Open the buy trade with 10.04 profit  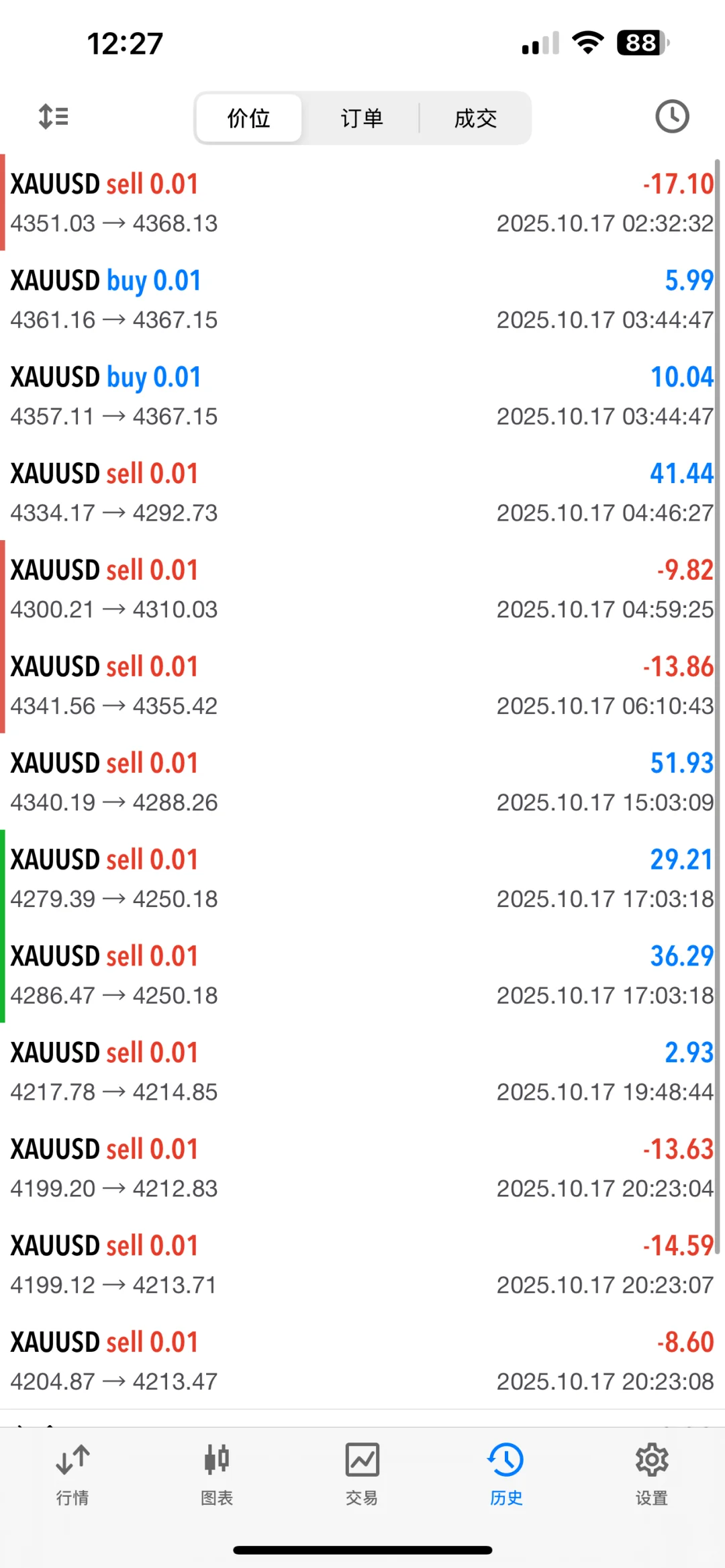point(362,396)
